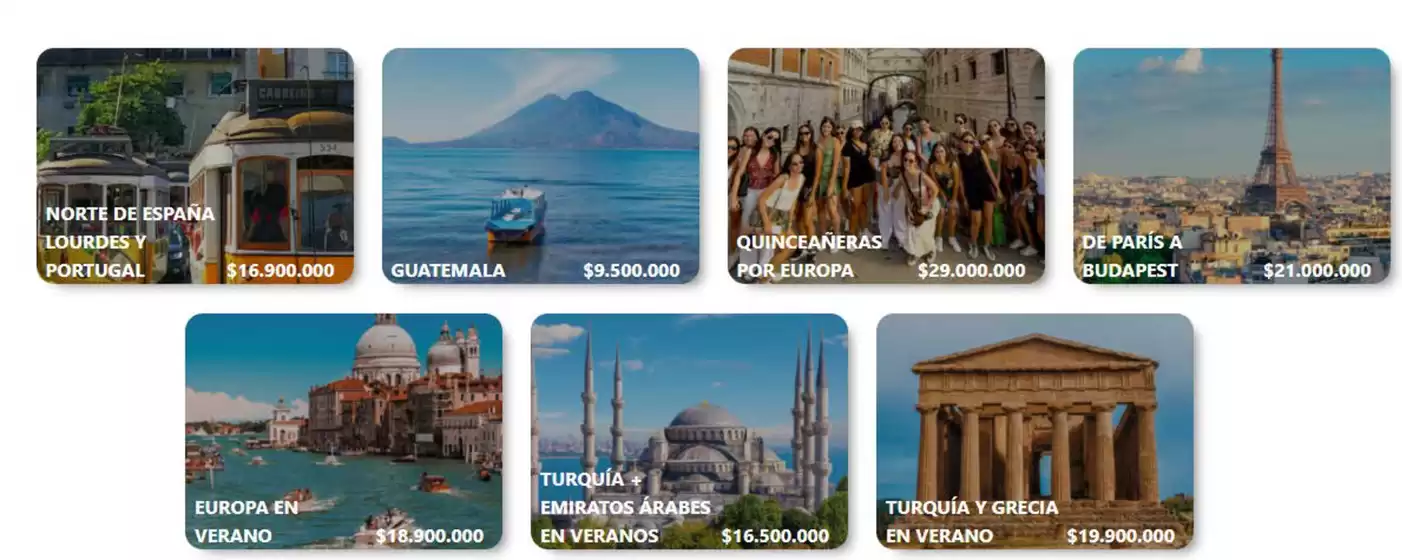Viewport: 1402px width, 560px height.
Task: Select the Quinceañeras por Europa tour card
Action: coord(886,166)
